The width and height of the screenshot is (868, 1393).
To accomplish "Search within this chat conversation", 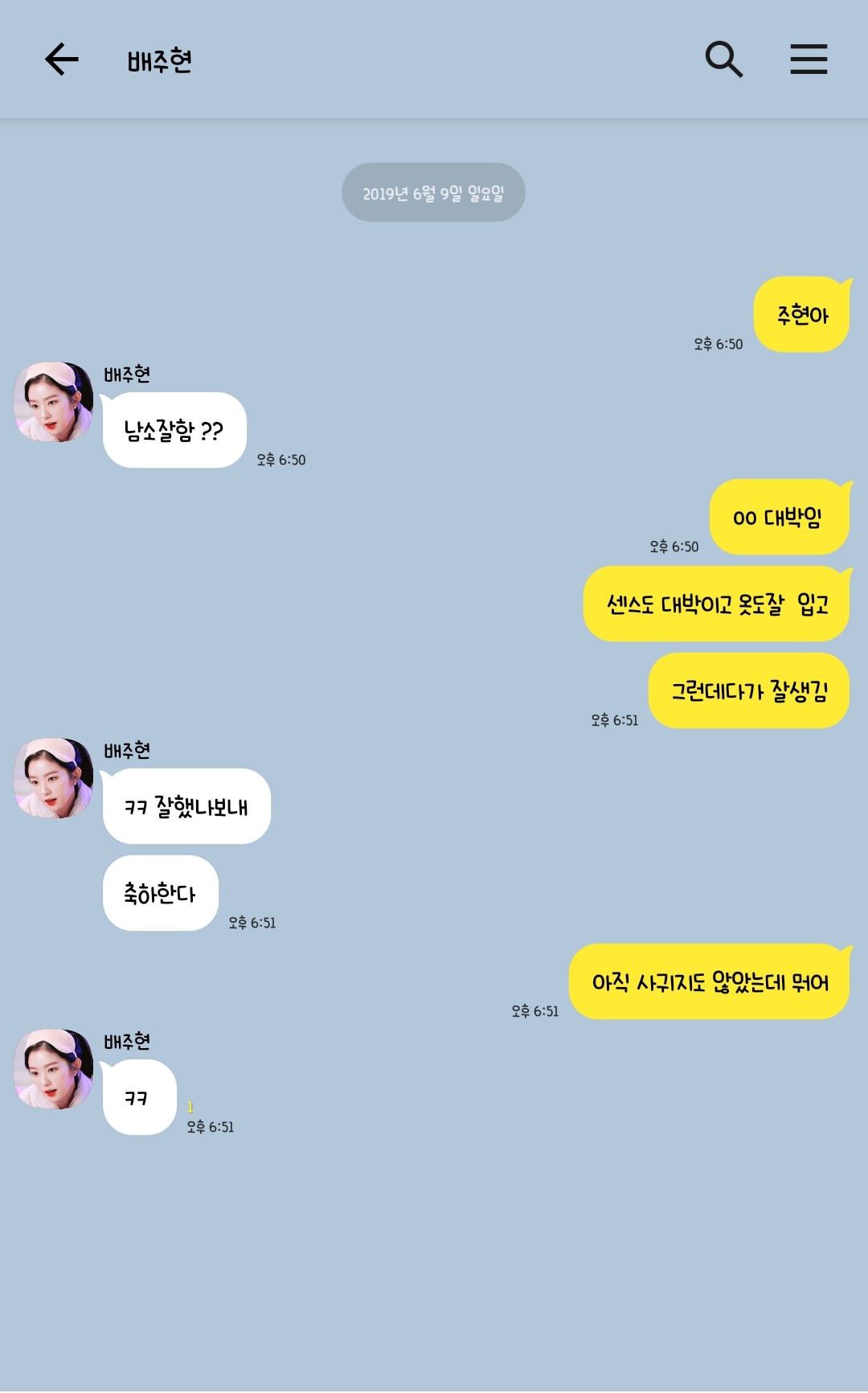I will pos(723,59).
